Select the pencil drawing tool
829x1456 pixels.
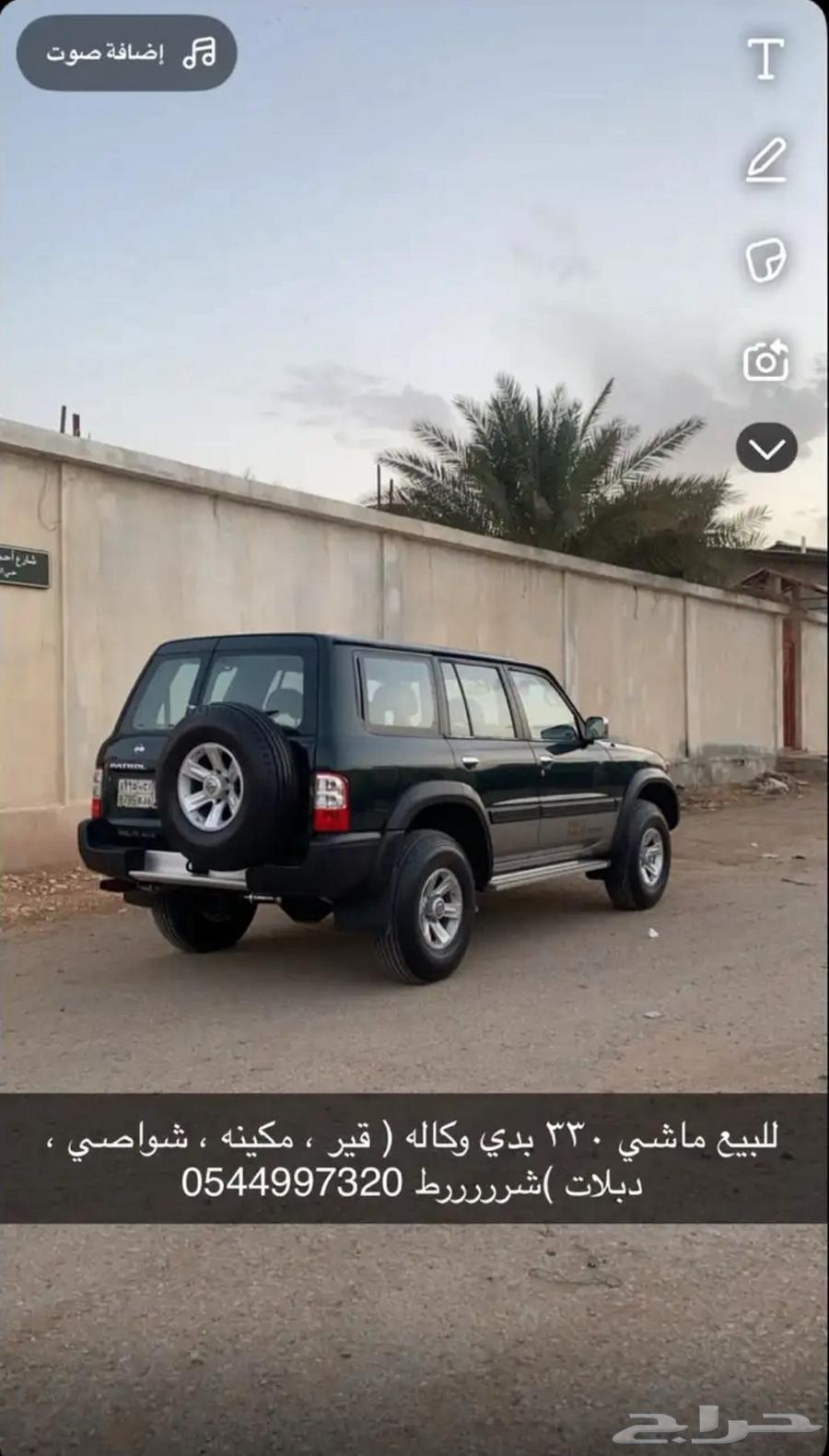tap(765, 160)
